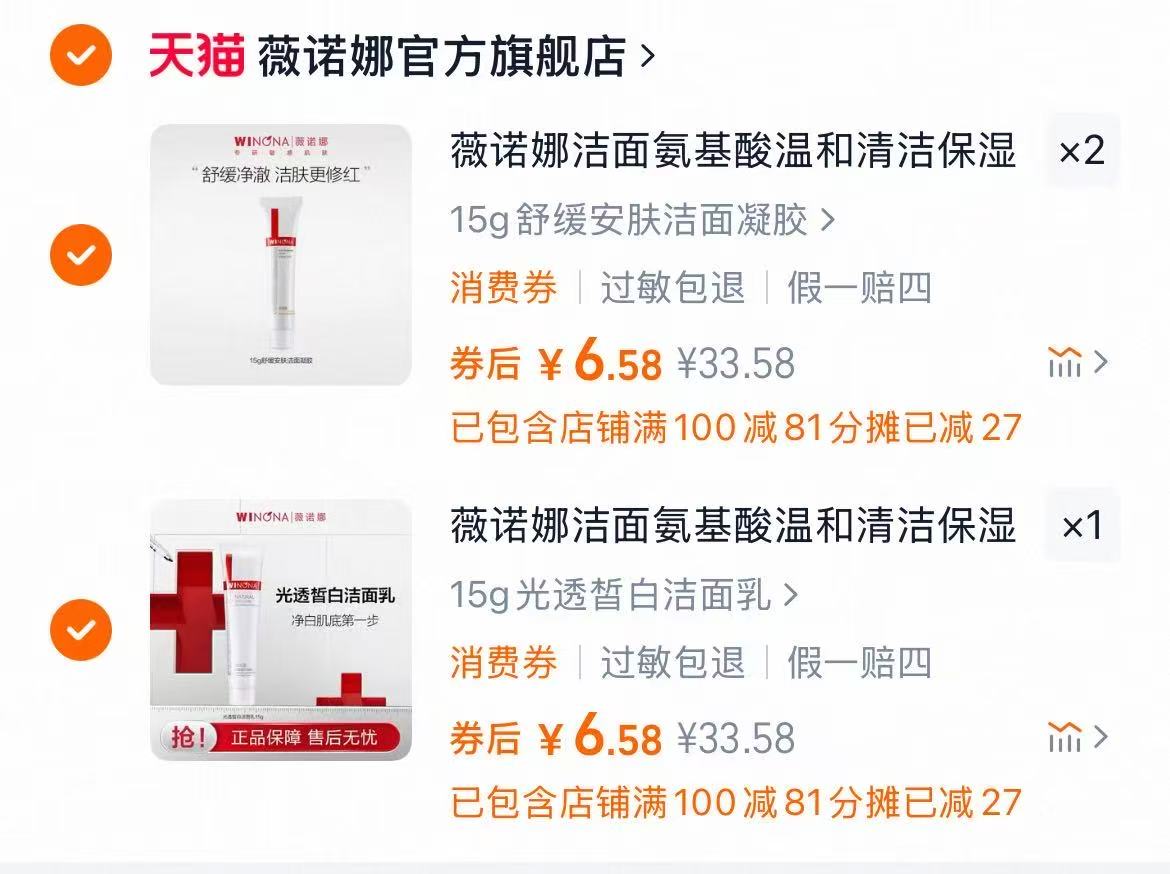This screenshot has width=1170, height=874.
Task: Uncheck the 薇诺娜官方旗舰店 store checkbox
Action: [x=81, y=55]
